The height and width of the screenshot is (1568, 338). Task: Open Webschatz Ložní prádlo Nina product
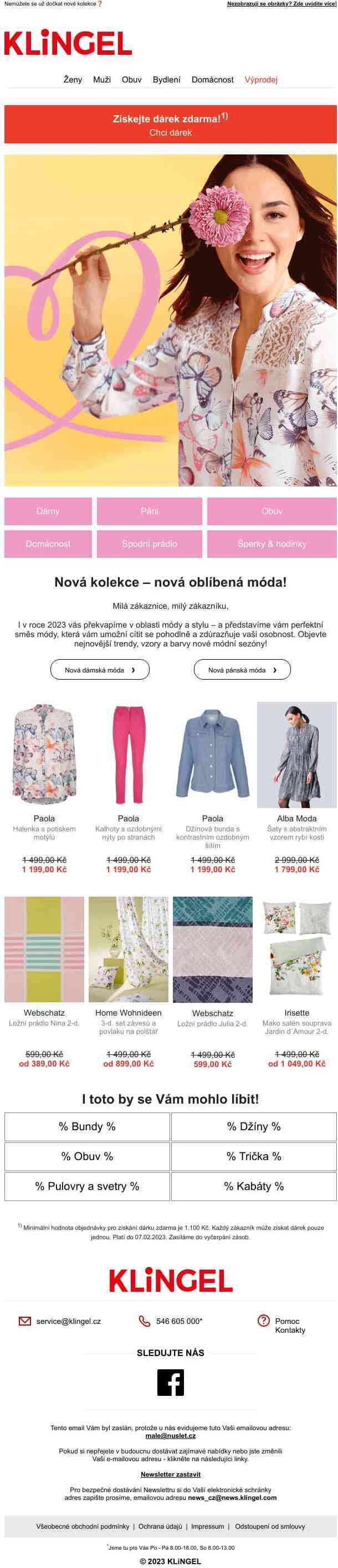44,949
